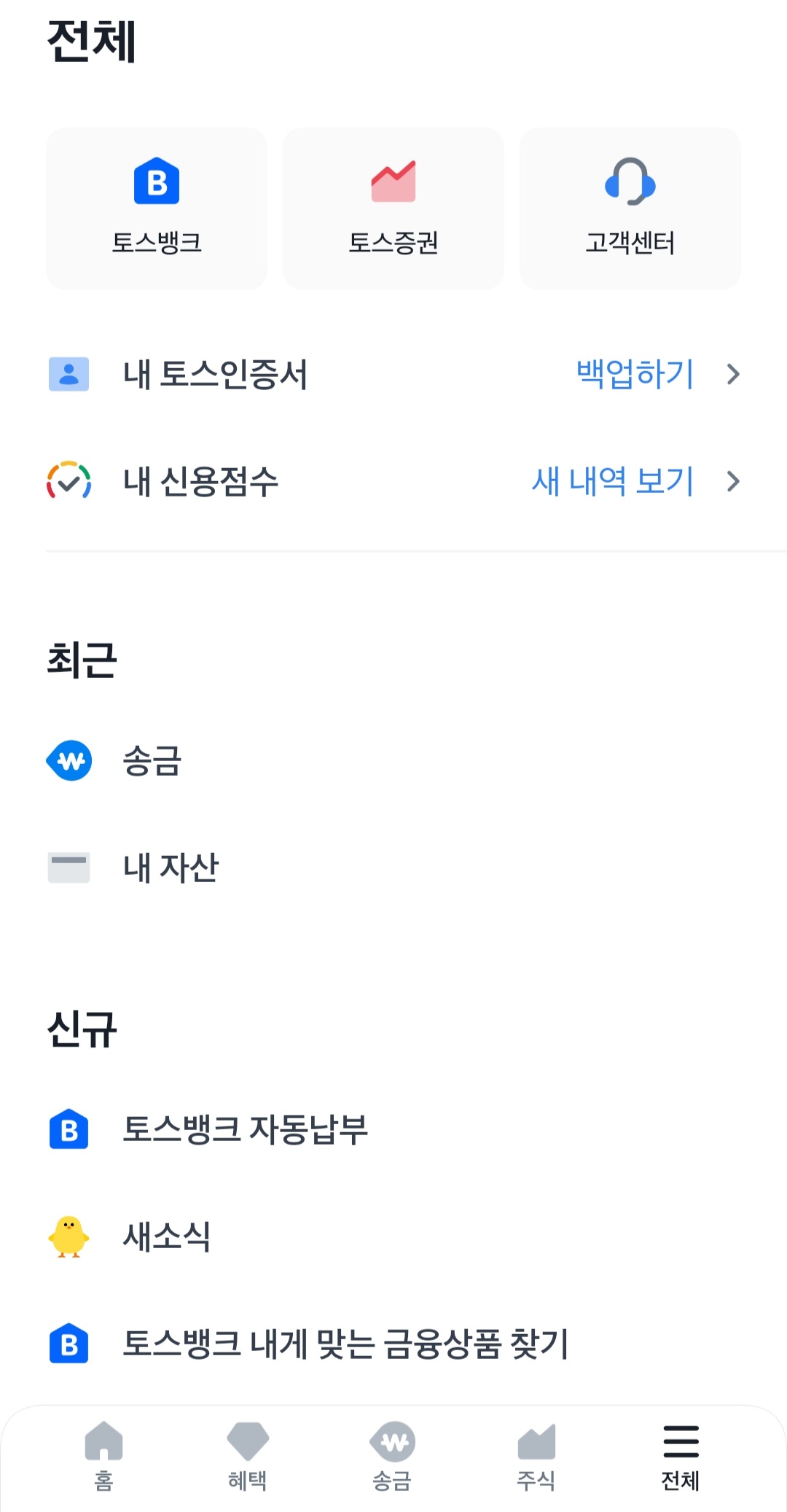The width and height of the screenshot is (787, 1512).
Task: Open 내 자산 in the recent list
Action: click(x=393, y=868)
